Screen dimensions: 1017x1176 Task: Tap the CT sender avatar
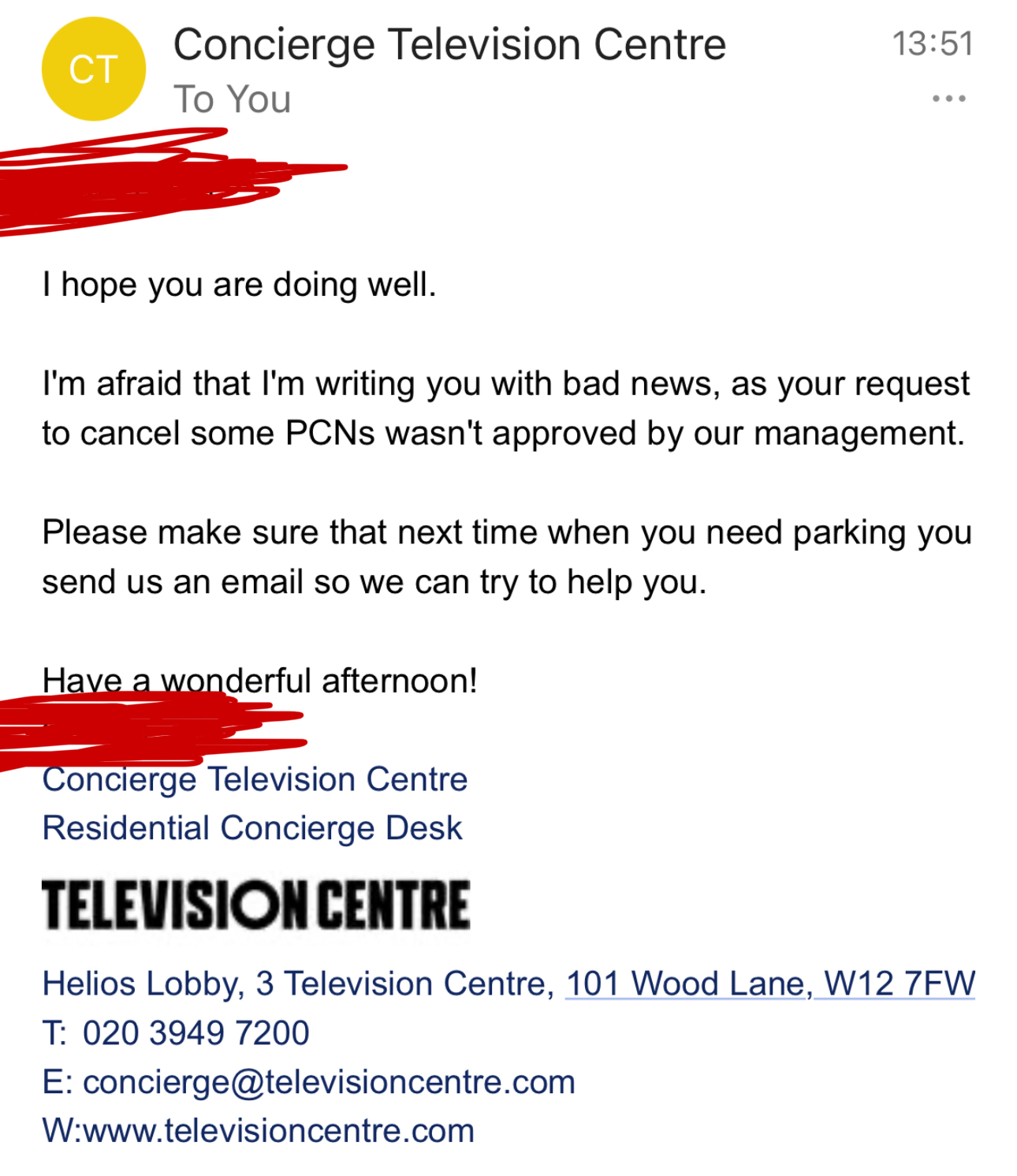click(93, 69)
